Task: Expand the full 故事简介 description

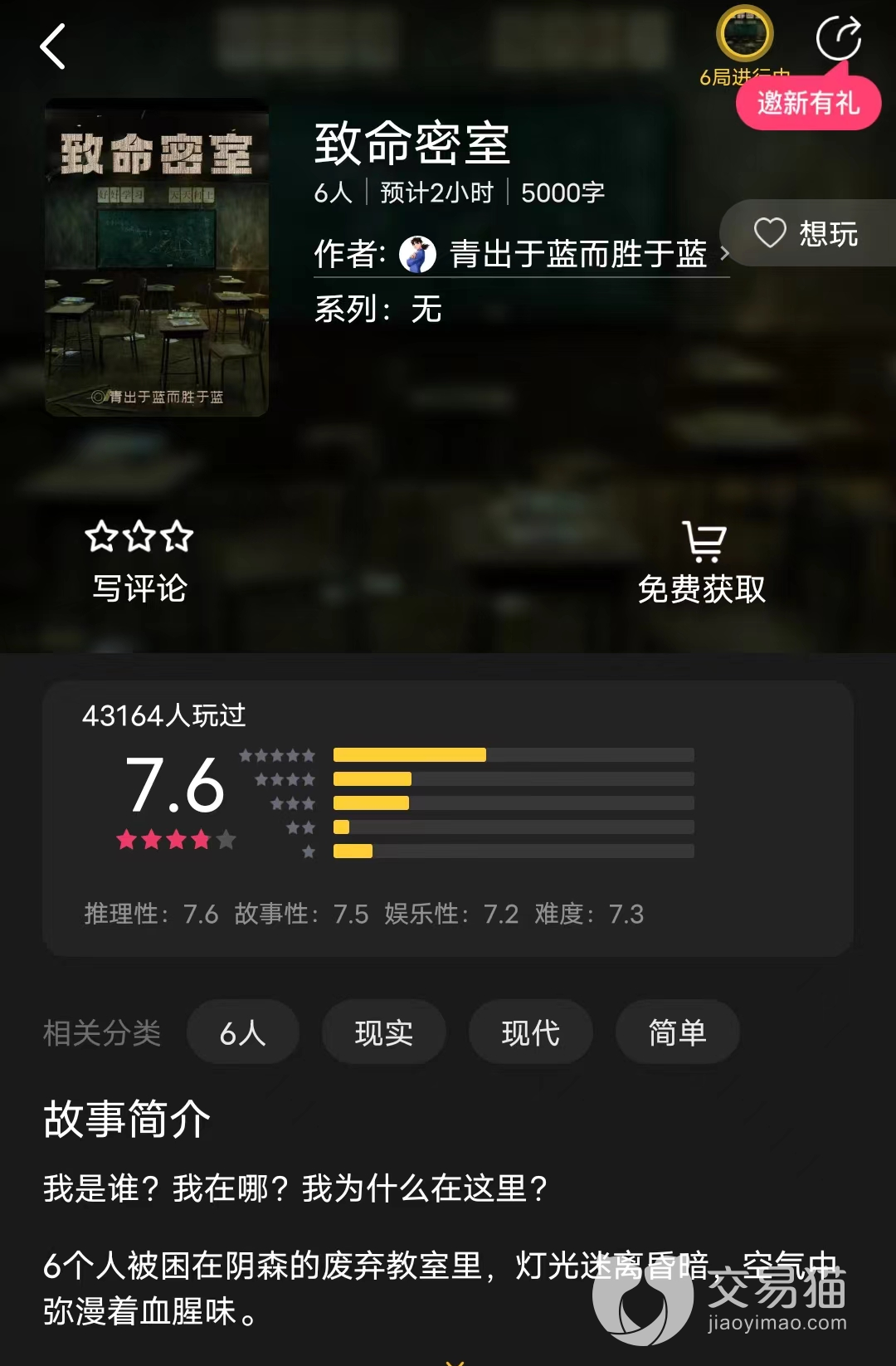Action: (453, 1359)
